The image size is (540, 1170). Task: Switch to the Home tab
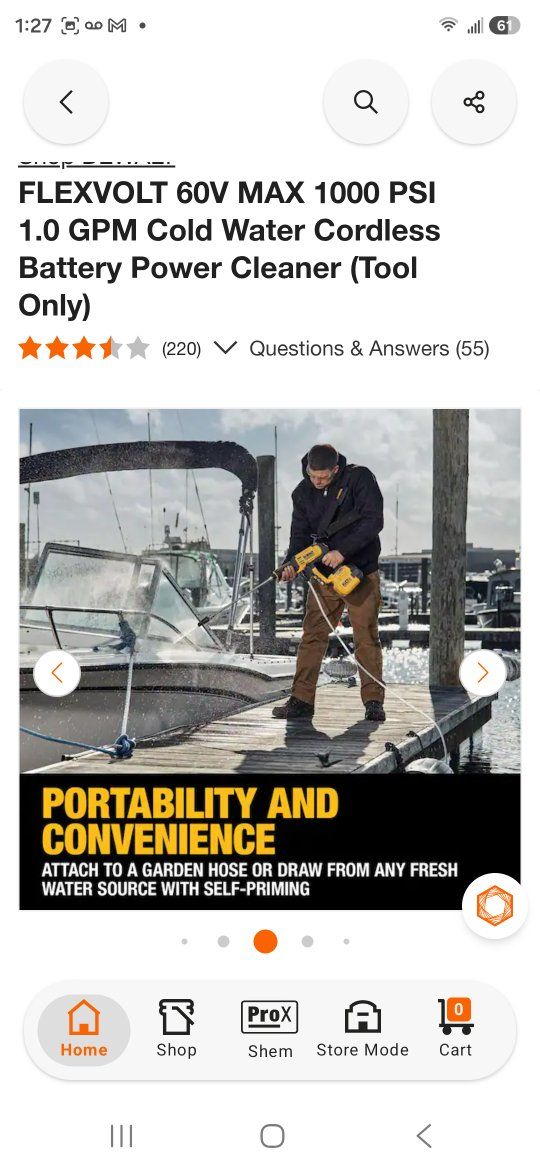click(x=84, y=1029)
